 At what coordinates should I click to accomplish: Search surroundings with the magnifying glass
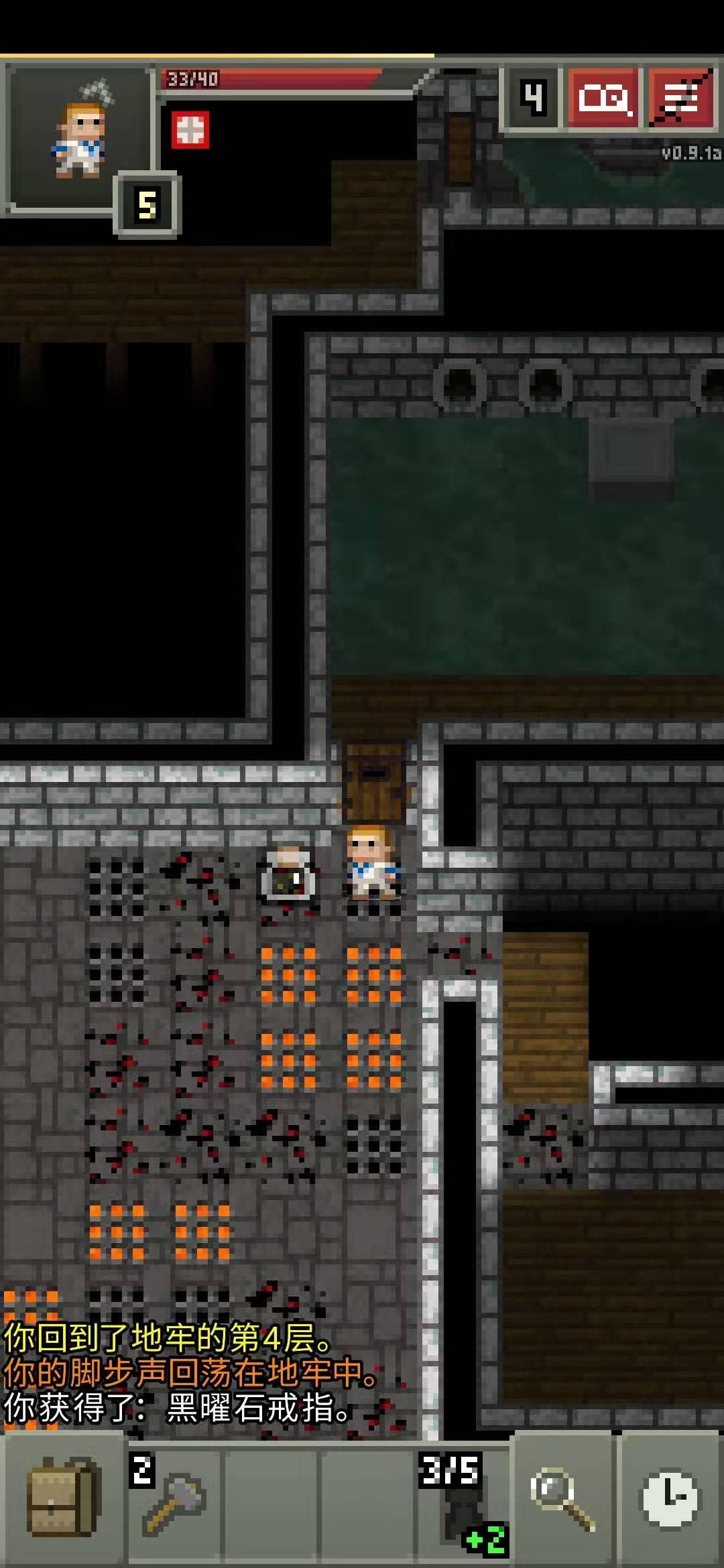coord(563,1499)
